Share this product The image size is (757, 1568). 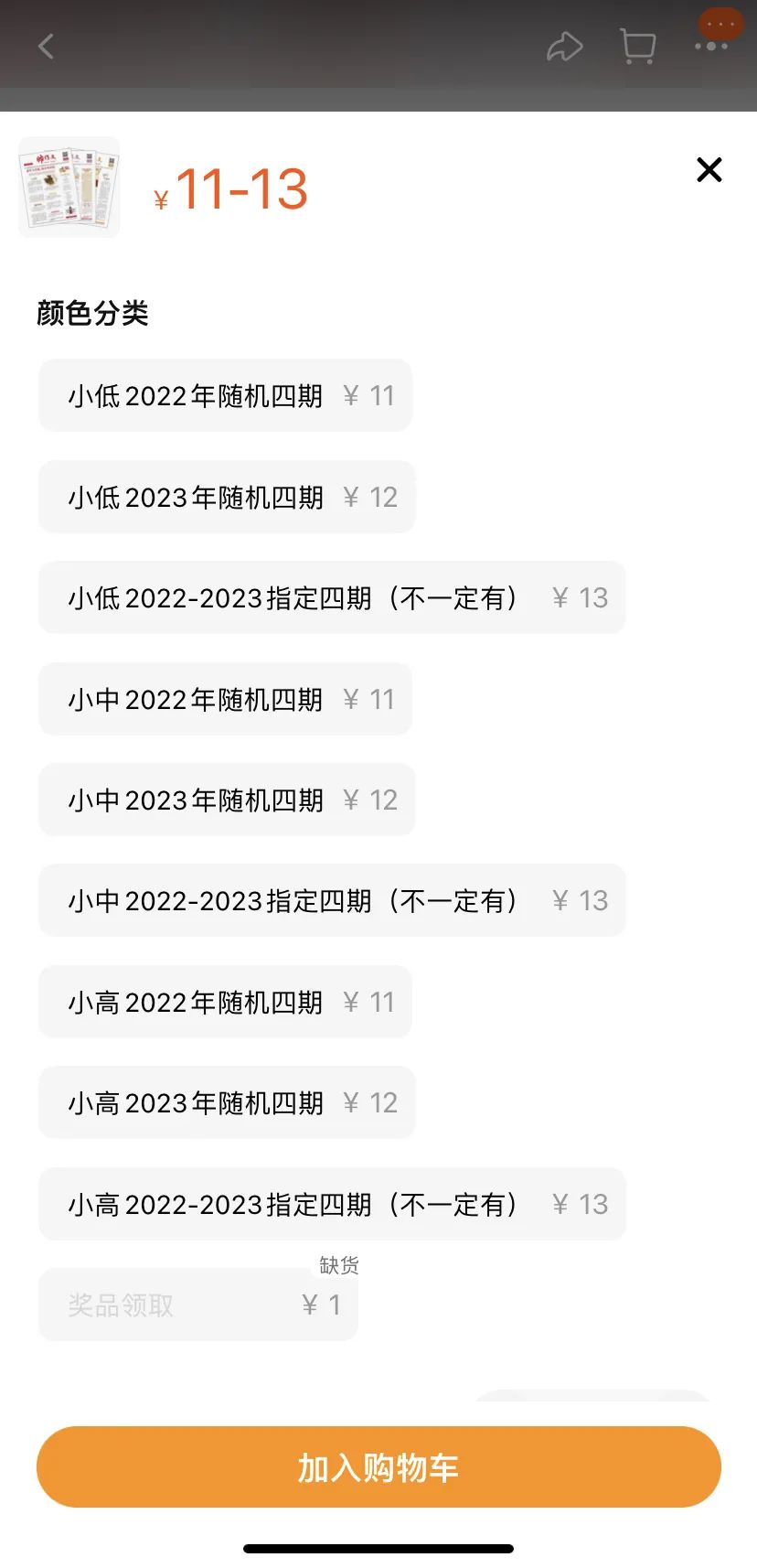point(564,46)
